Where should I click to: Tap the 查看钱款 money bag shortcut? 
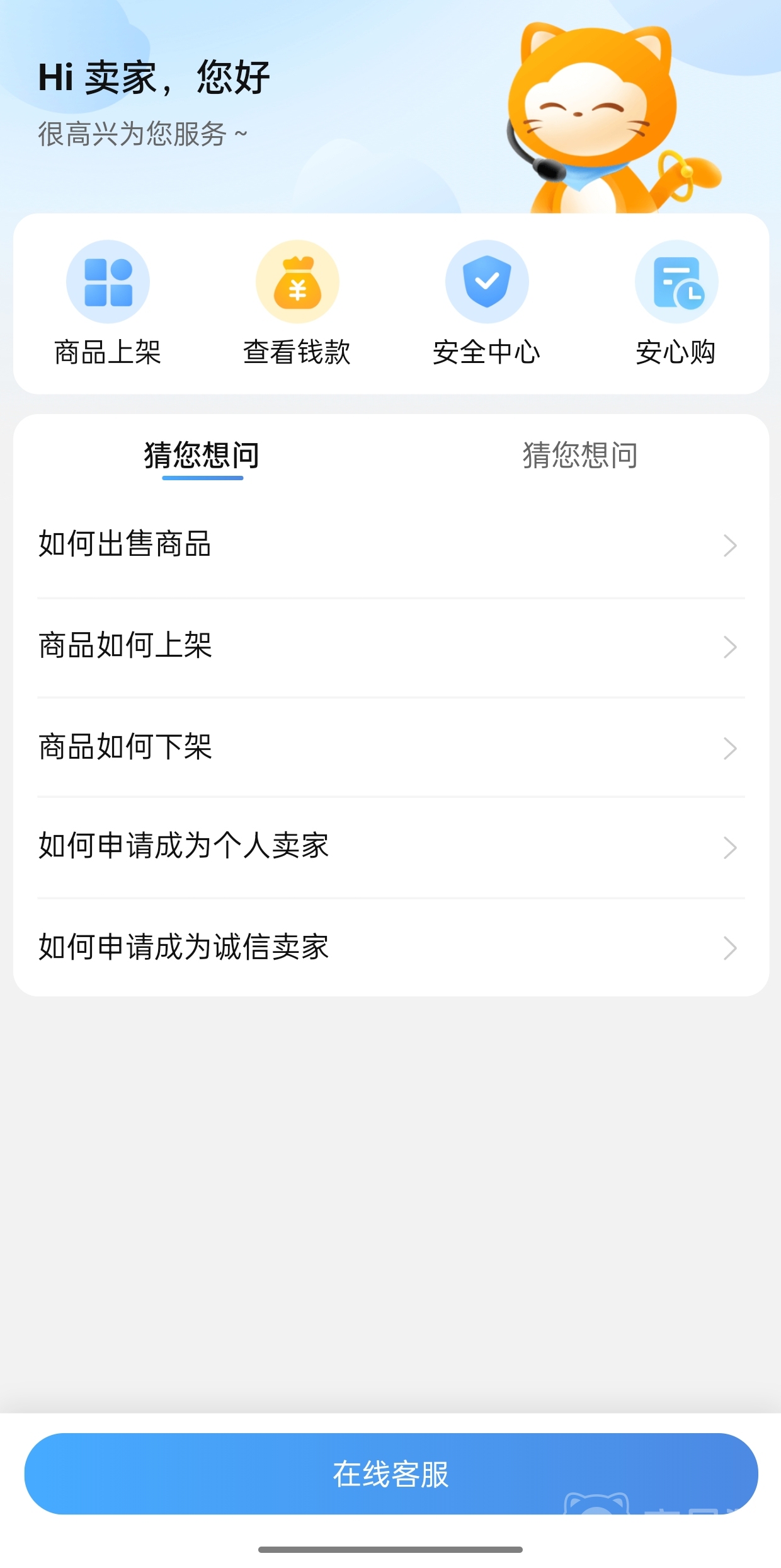point(297,303)
